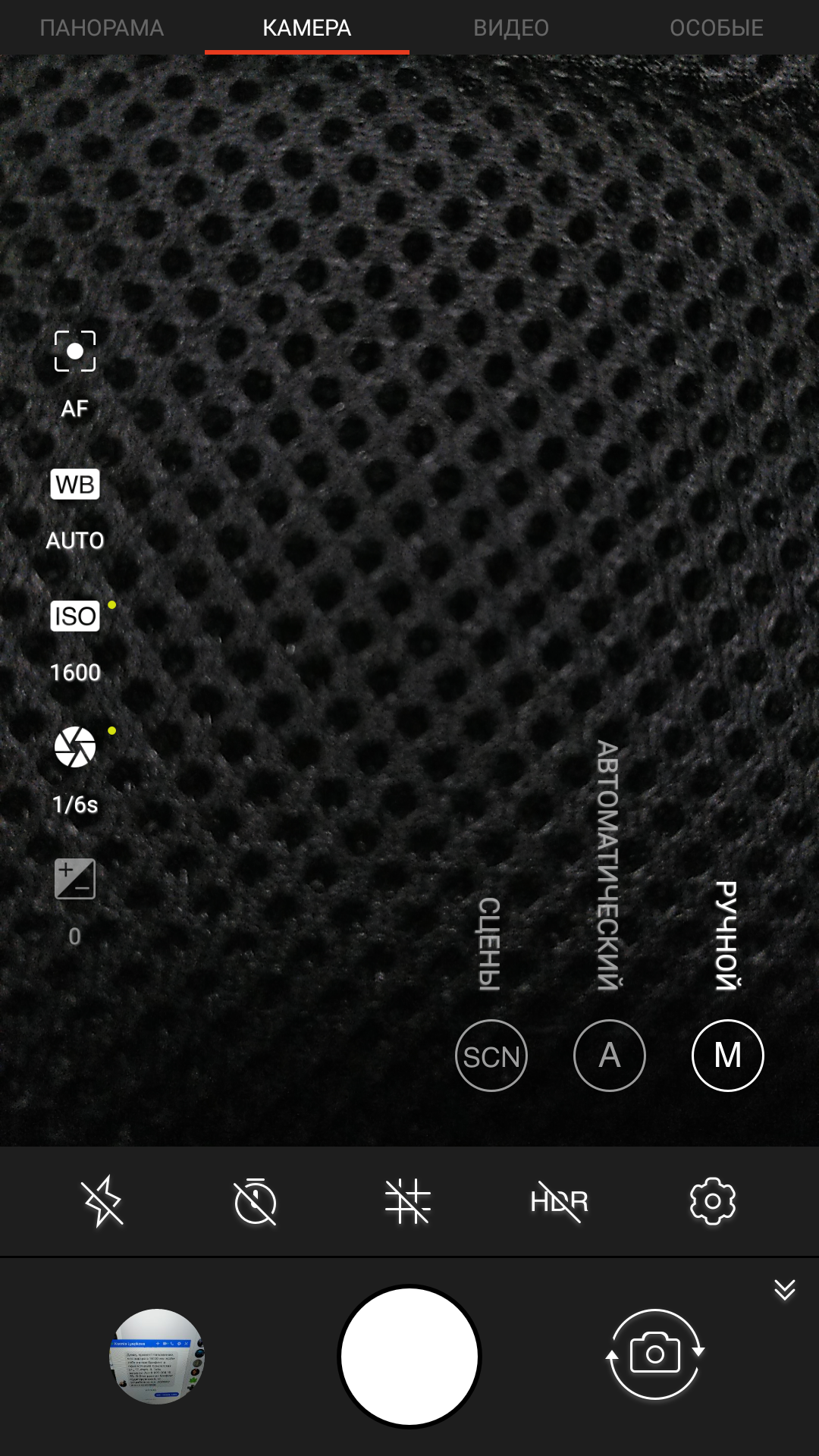Open camera settings gear

click(712, 1201)
